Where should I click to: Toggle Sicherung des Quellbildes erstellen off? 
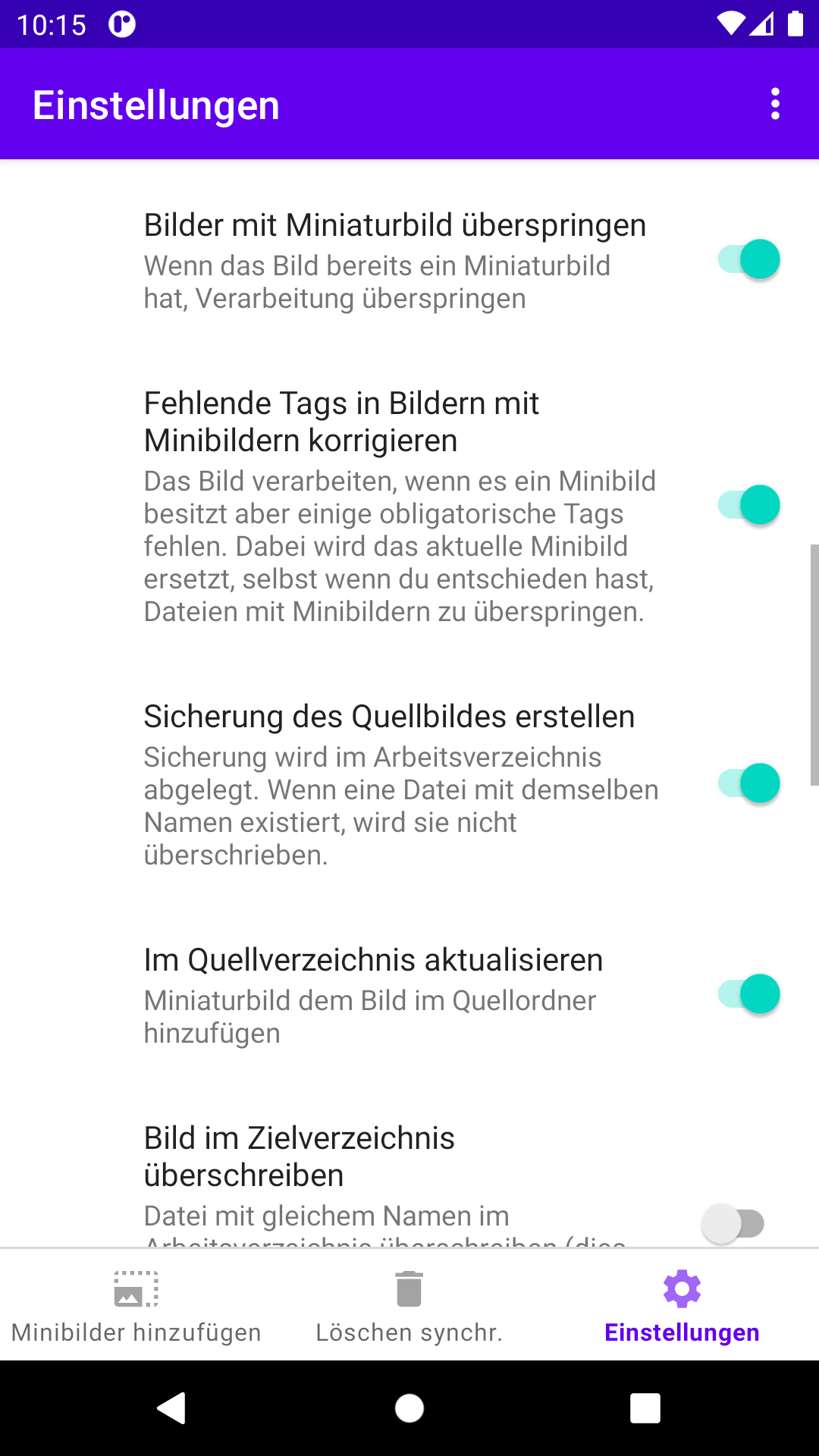[x=748, y=783]
